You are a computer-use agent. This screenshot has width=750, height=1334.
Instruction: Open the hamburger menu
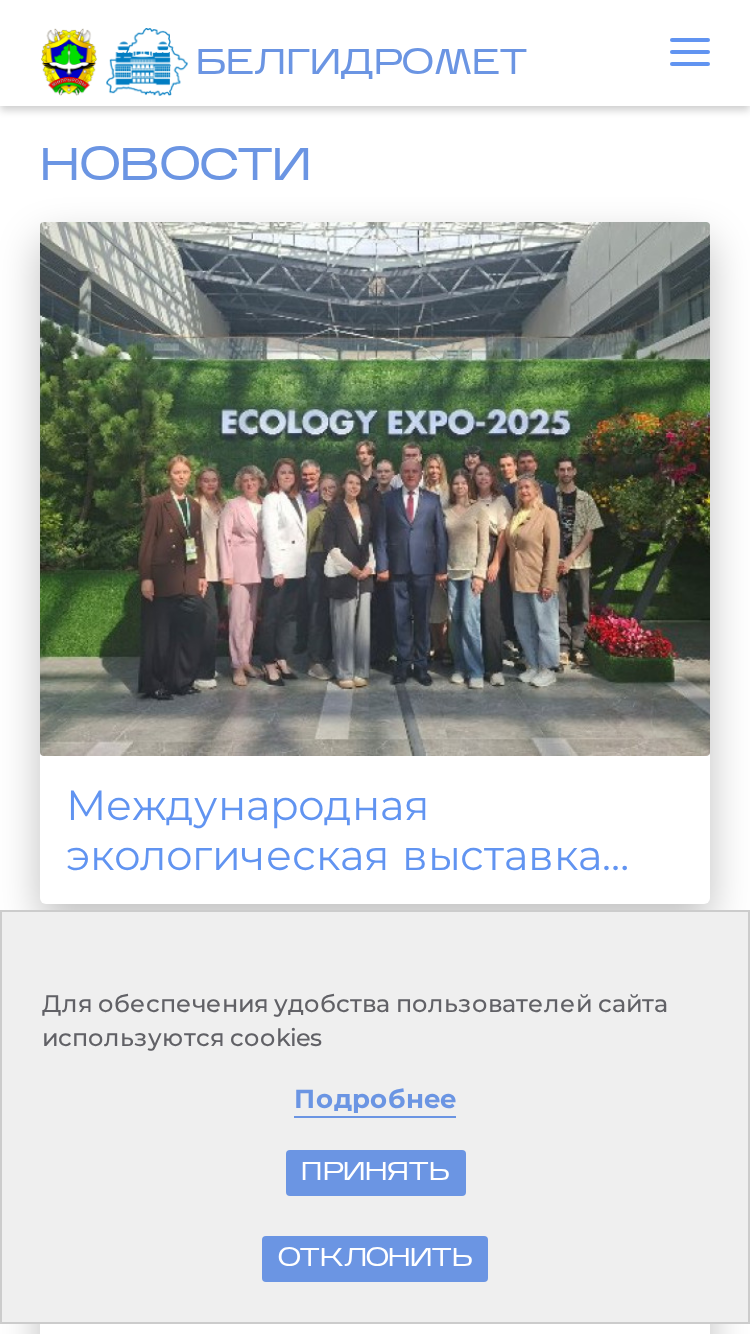(x=690, y=52)
